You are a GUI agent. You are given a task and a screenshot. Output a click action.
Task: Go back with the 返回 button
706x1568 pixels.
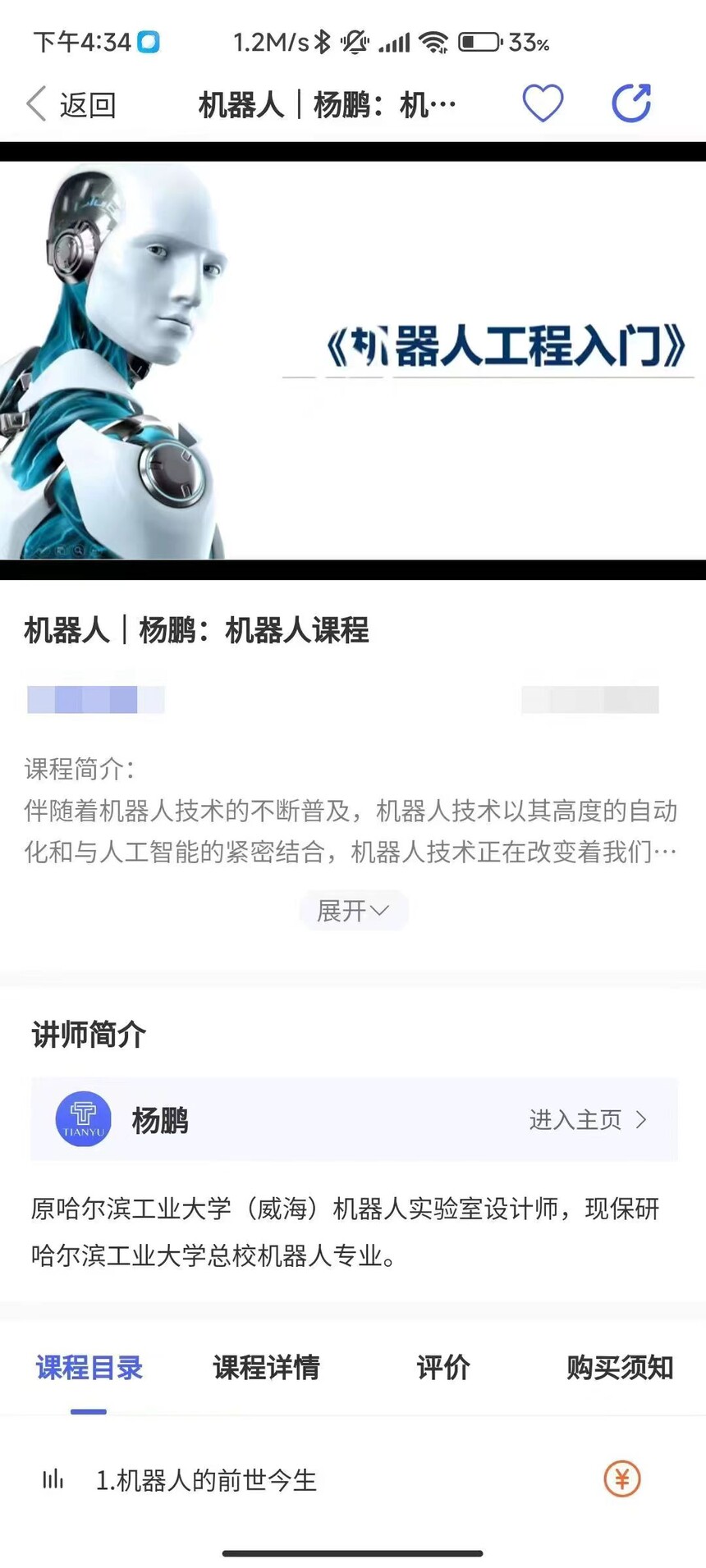[x=71, y=104]
